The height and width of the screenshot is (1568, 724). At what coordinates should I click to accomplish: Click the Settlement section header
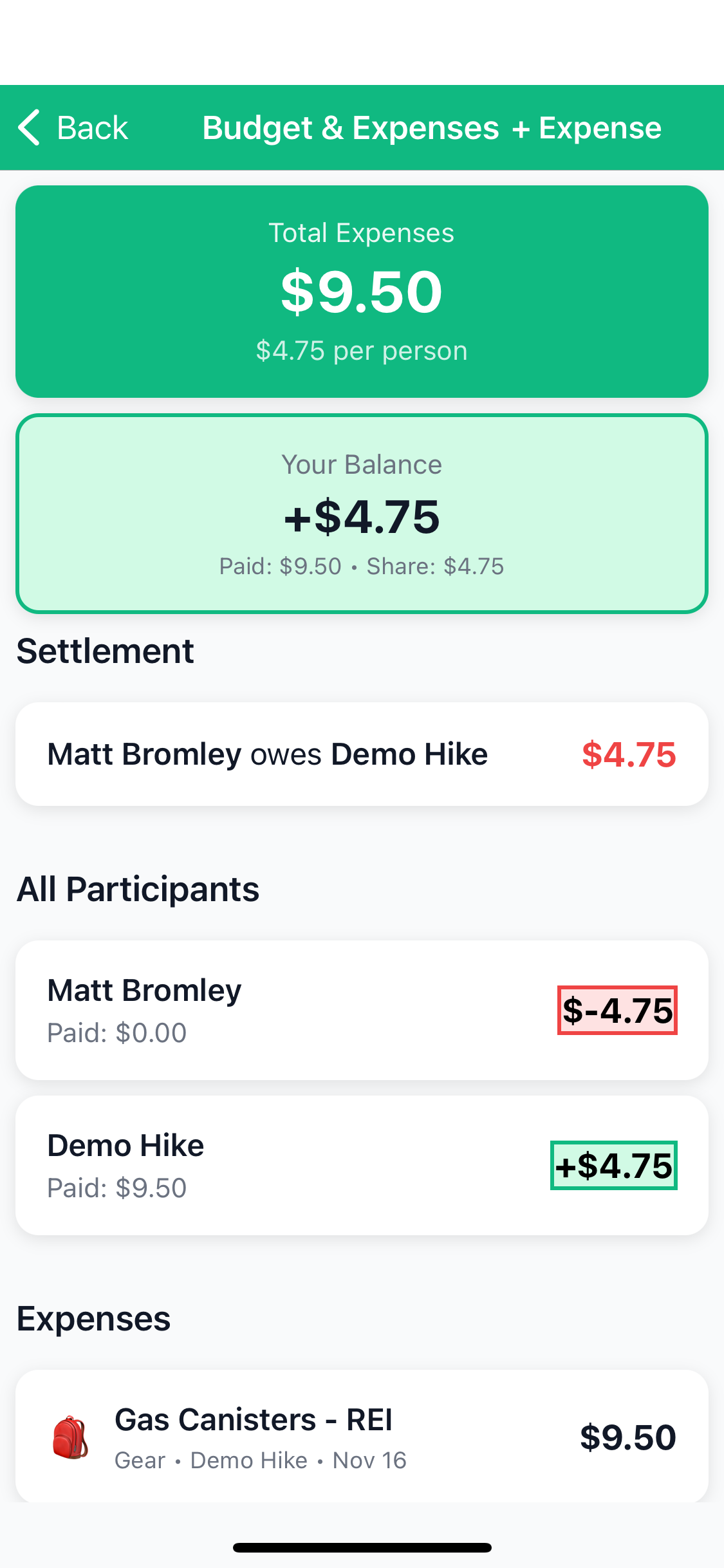pyautogui.click(x=105, y=650)
